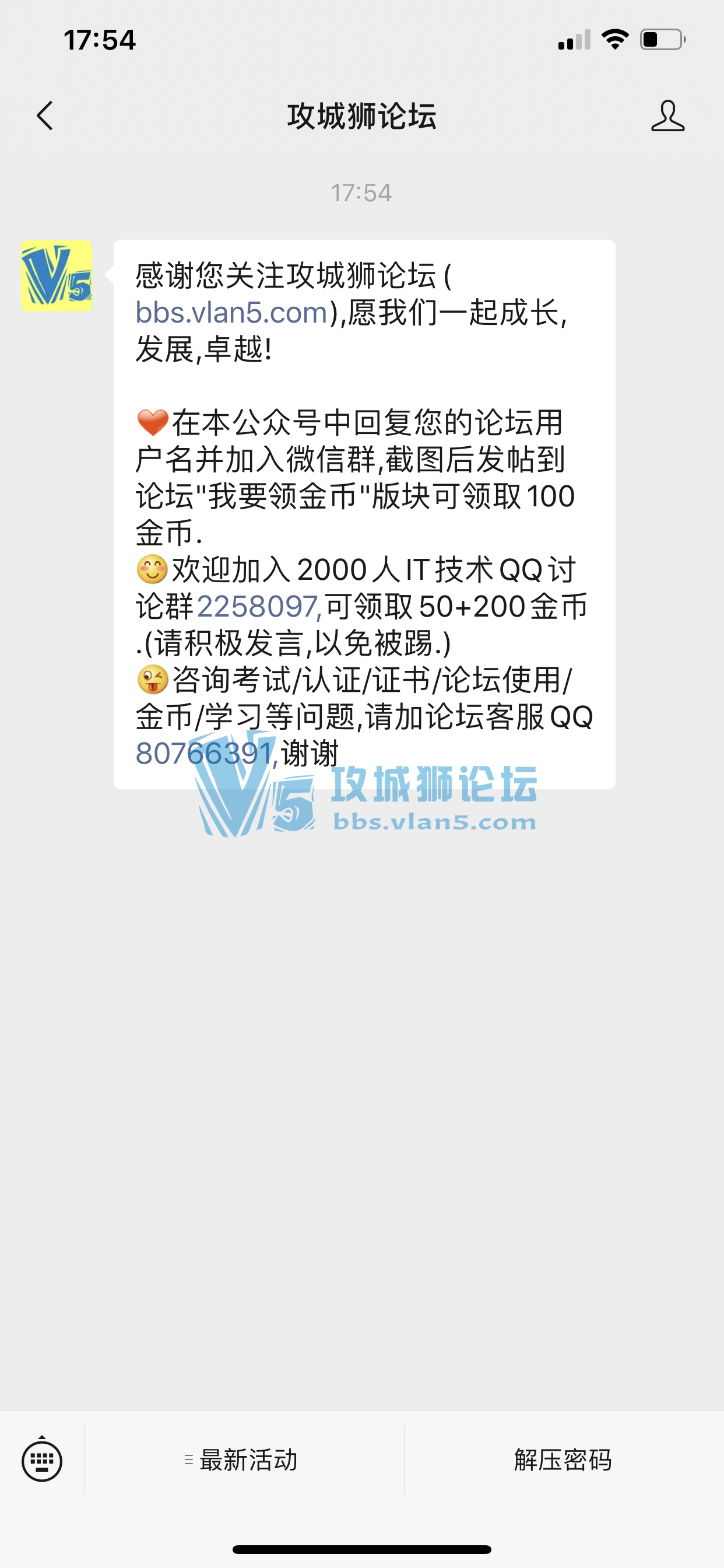Tap the 攻城狮论坛 V5 avatar
The image size is (724, 1568).
[x=57, y=276]
